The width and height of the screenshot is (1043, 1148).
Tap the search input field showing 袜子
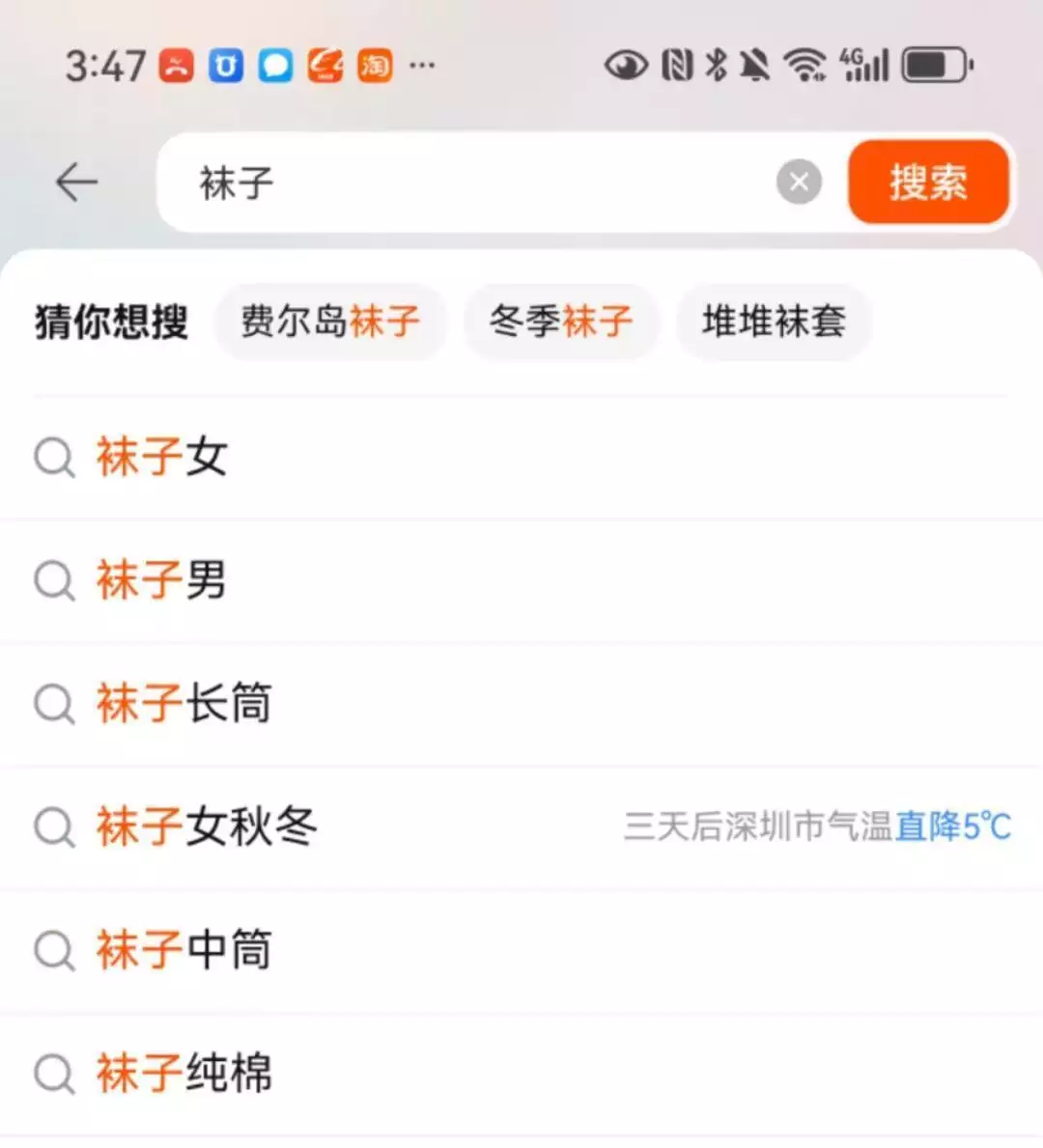coord(435,182)
